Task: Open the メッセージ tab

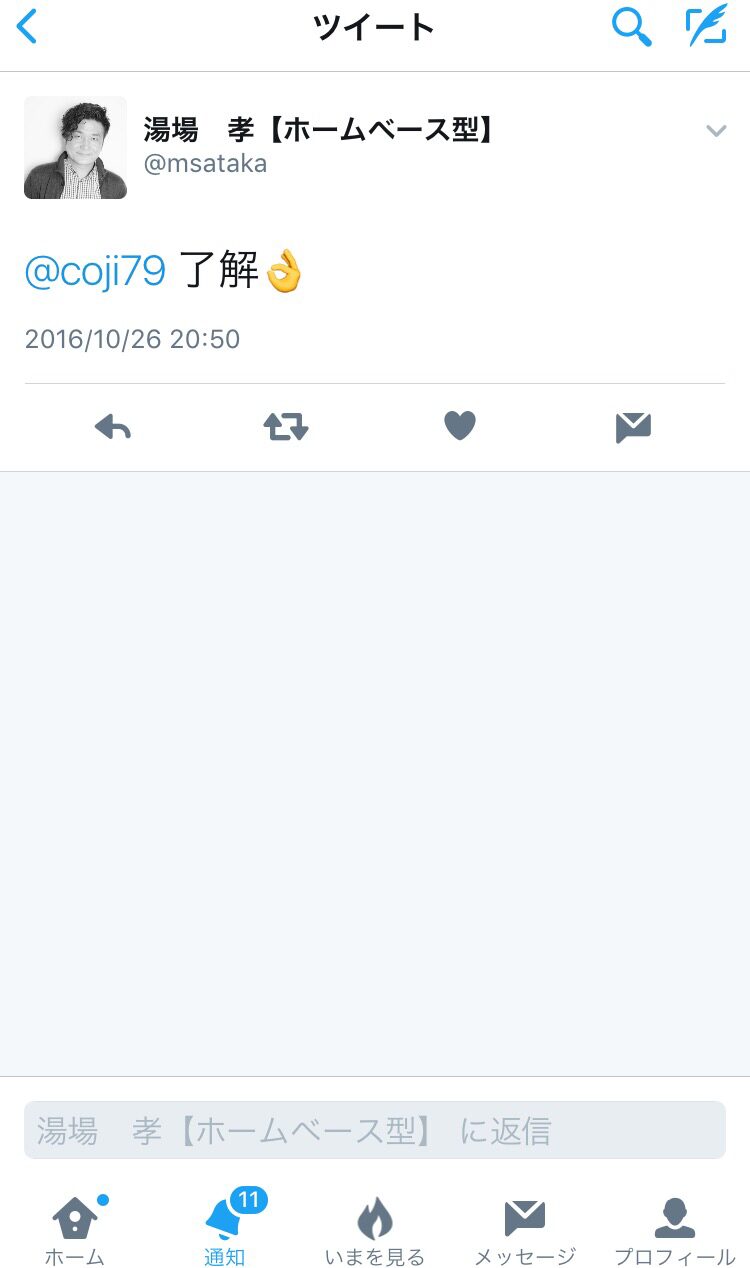Action: (525, 1230)
